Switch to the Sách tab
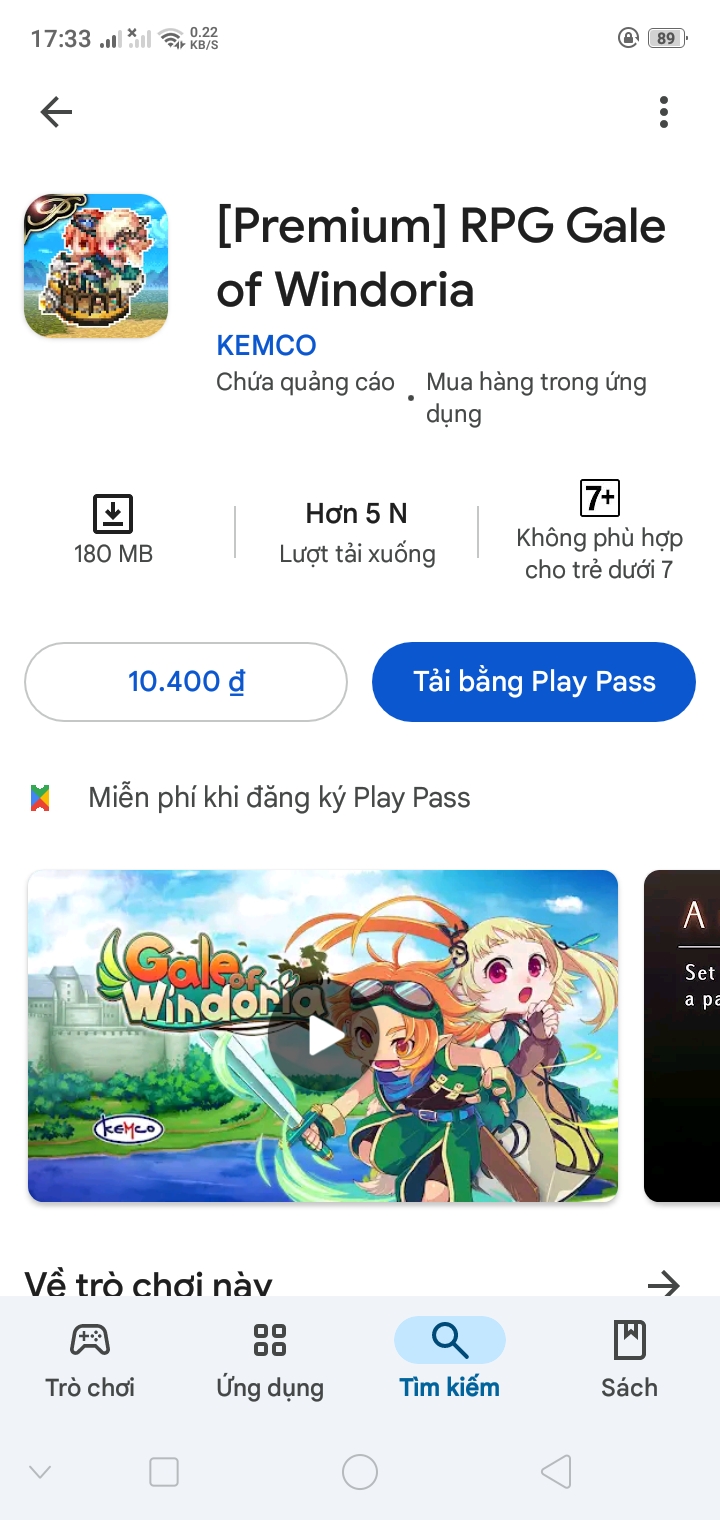Screen dimensions: 720x1520 click(x=629, y=1358)
